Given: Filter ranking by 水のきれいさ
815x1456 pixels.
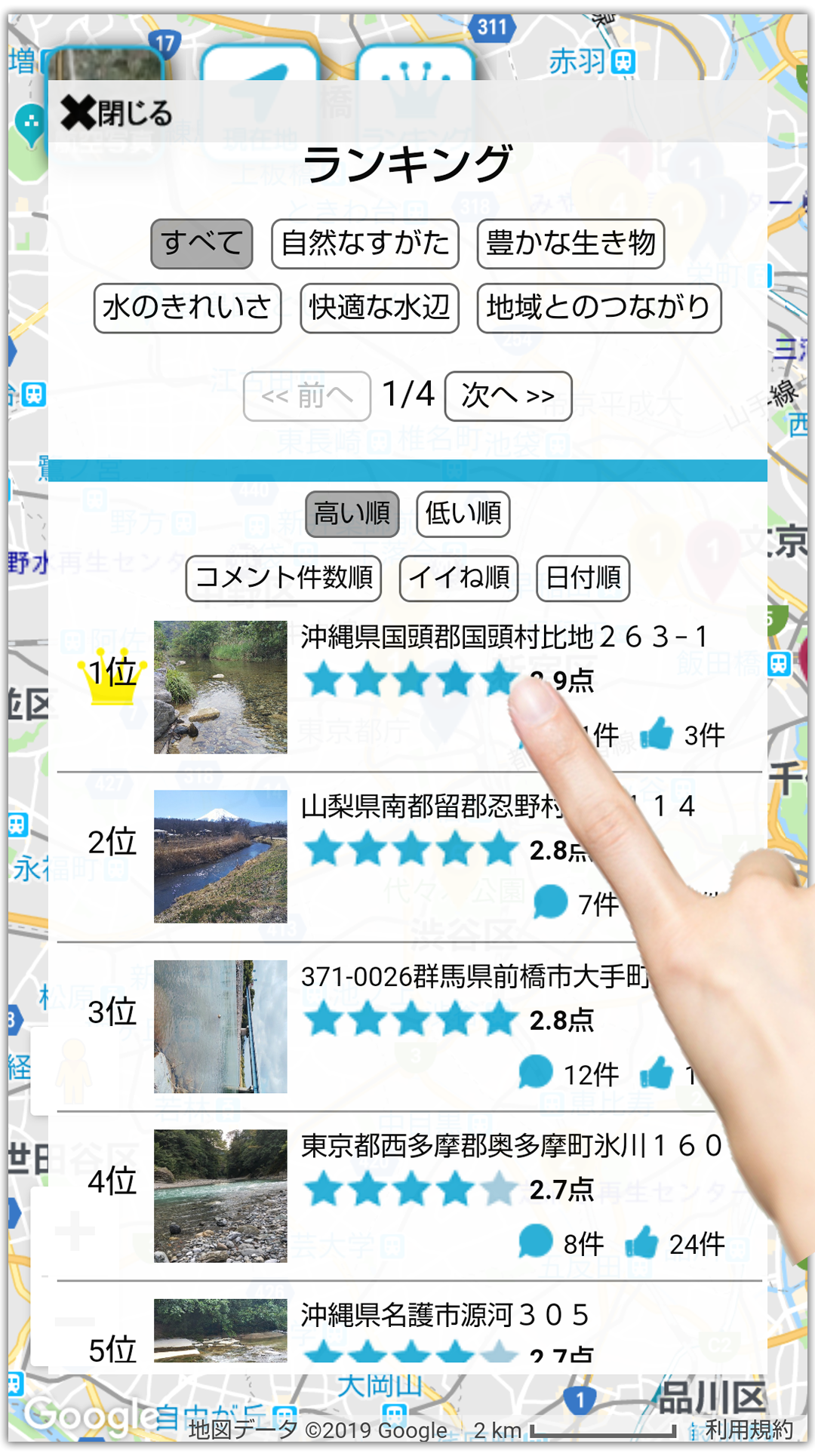Looking at the screenshot, I should tap(187, 308).
